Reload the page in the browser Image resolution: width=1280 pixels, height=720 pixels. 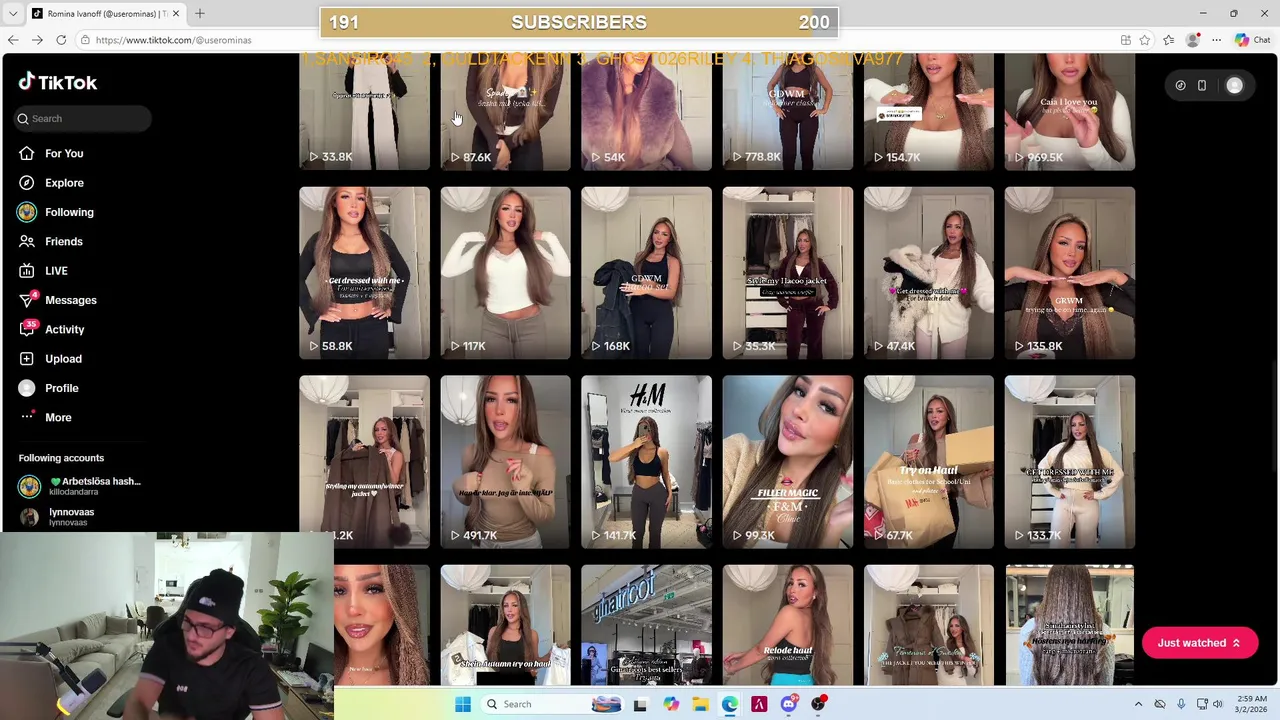pyautogui.click(x=61, y=40)
